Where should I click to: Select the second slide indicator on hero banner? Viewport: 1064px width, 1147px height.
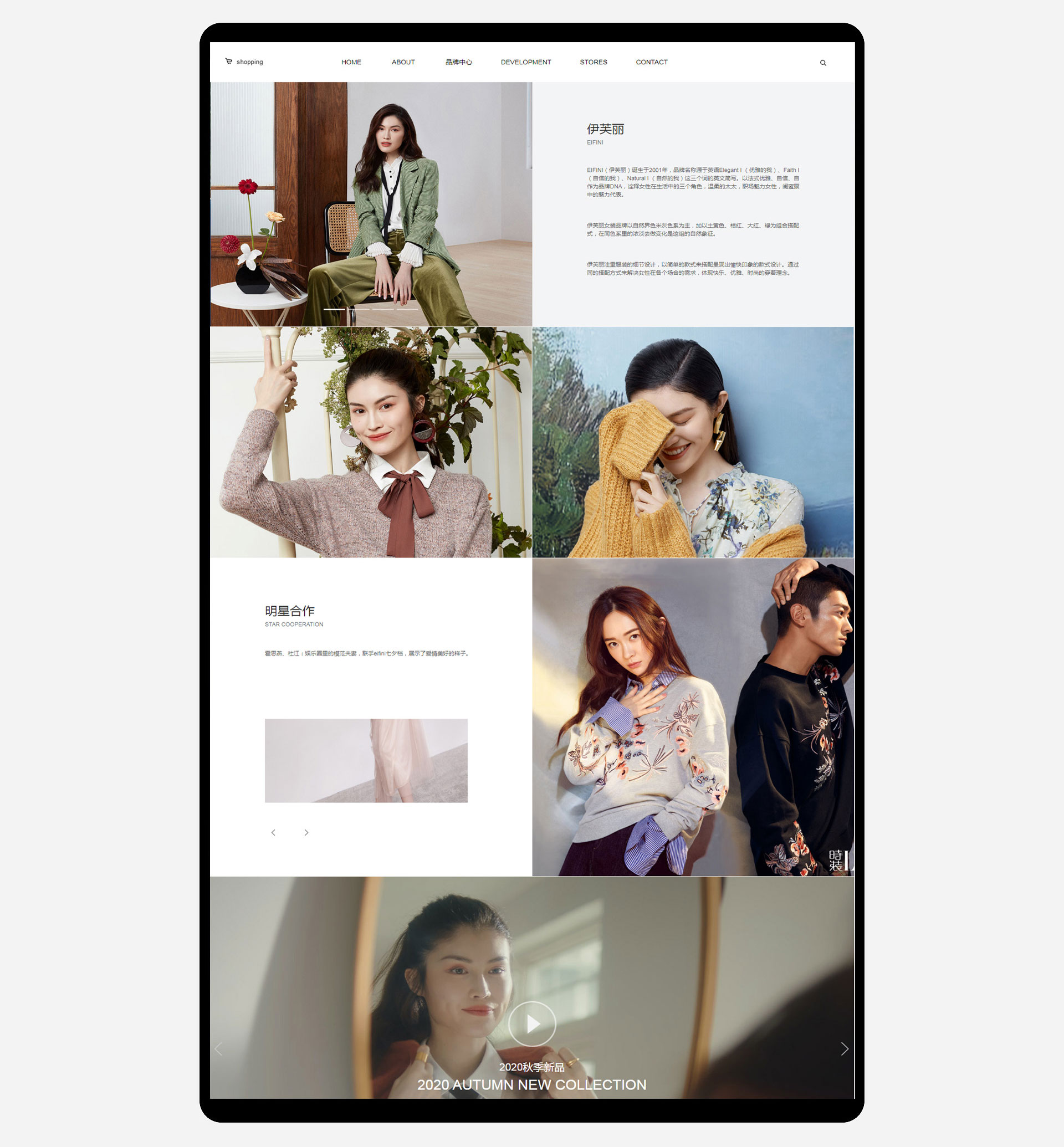pyautogui.click(x=359, y=309)
